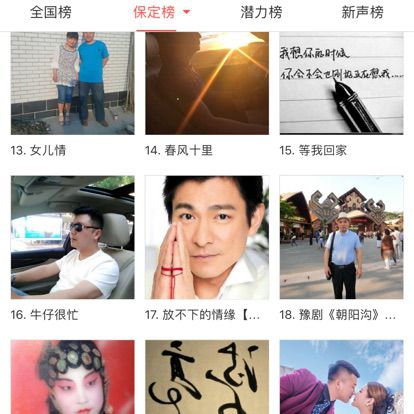This screenshot has width=414, height=414.
Task: Open the calligraphy cover tile
Action: tap(207, 377)
